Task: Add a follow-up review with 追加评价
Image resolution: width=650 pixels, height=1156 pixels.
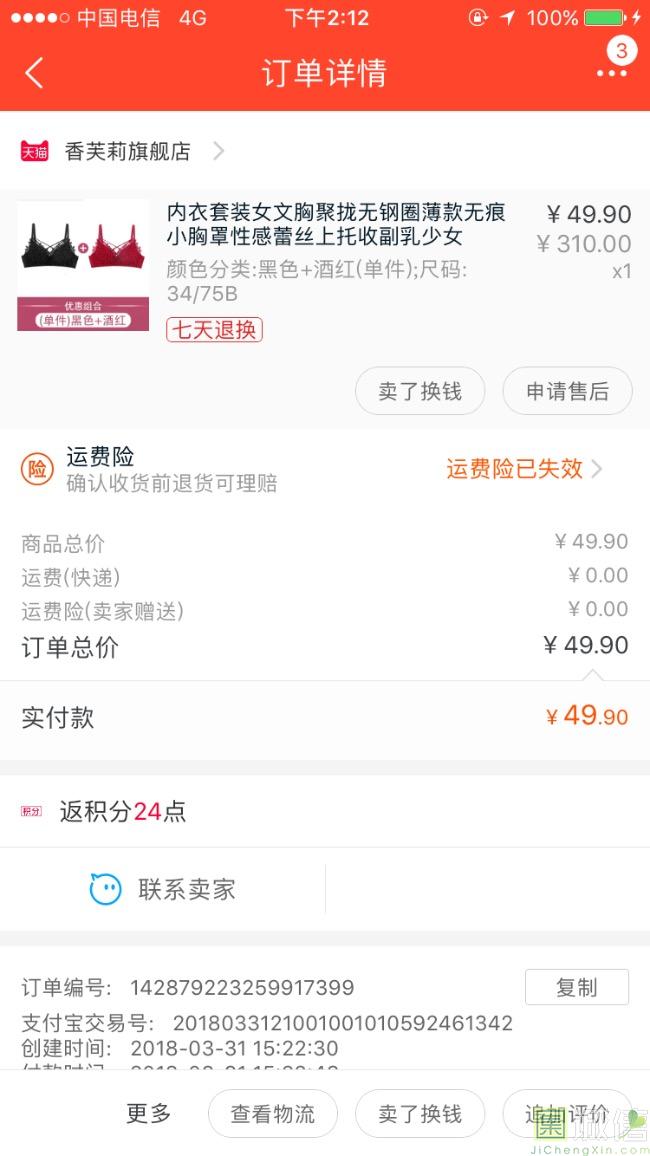Action: tap(567, 1114)
